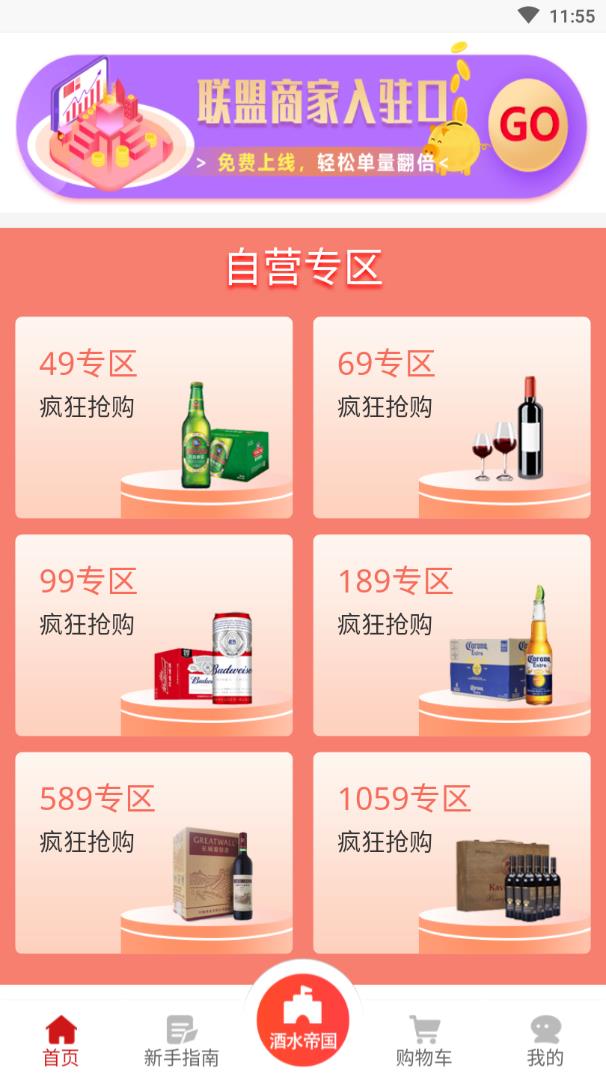The image size is (606, 1080).
Task: Open the 69专区 red wine card
Action: (452, 417)
